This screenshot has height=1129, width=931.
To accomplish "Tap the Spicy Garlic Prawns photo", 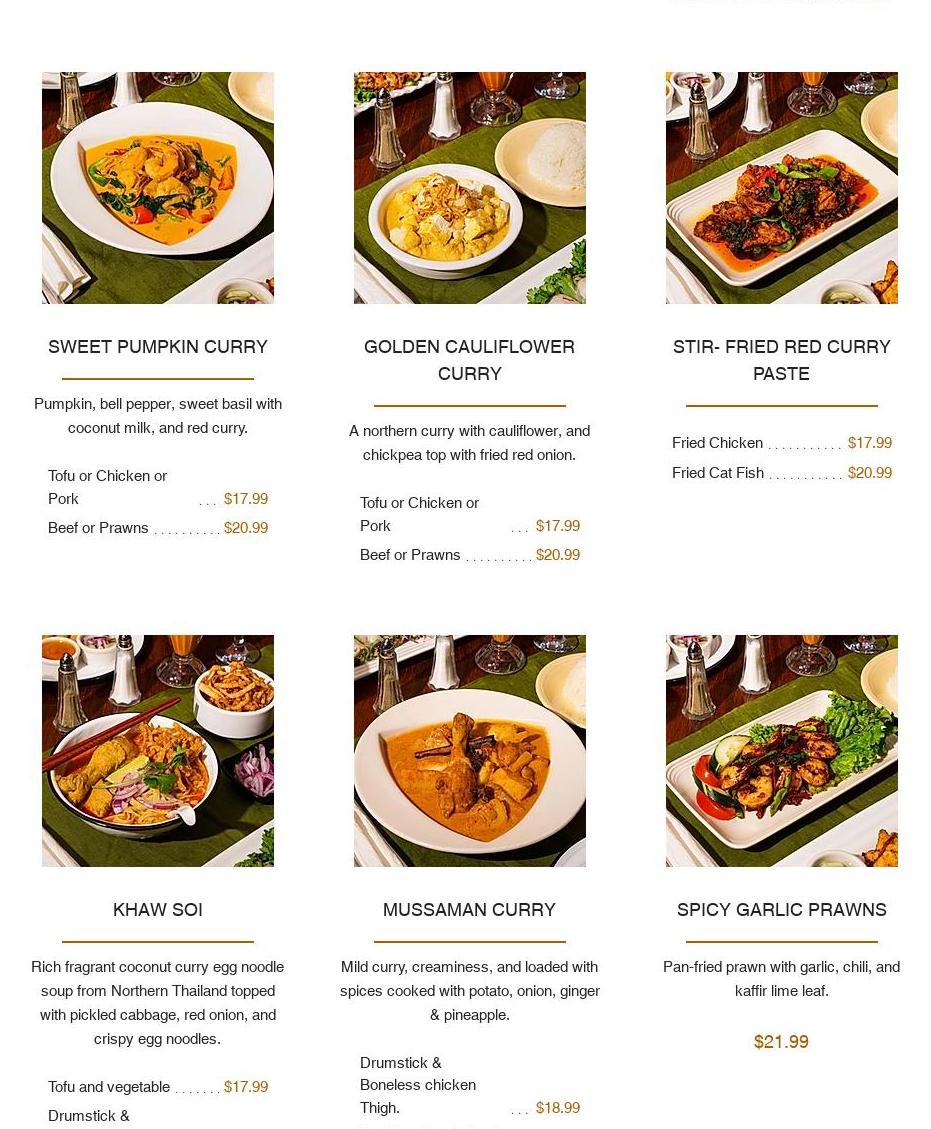I will 782,751.
